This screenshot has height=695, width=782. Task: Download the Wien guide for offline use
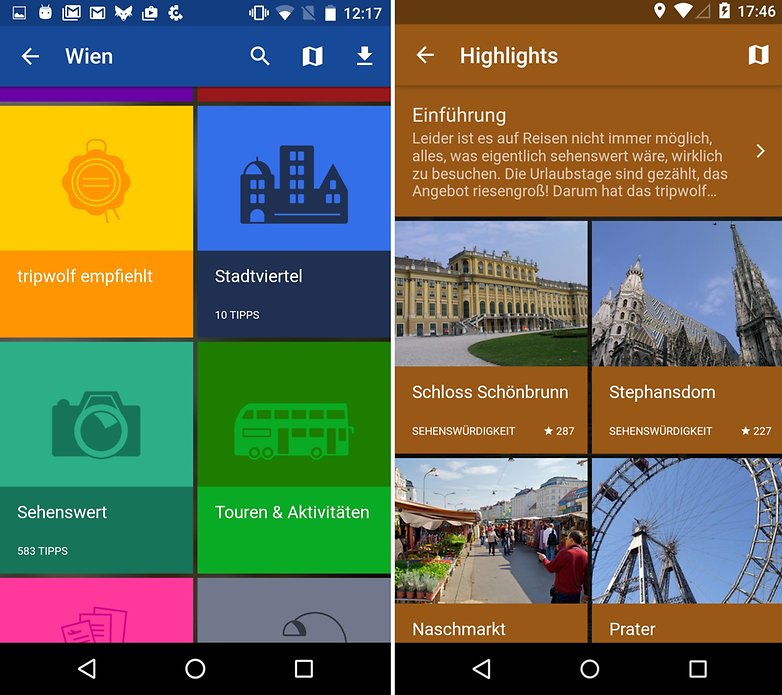click(x=364, y=56)
